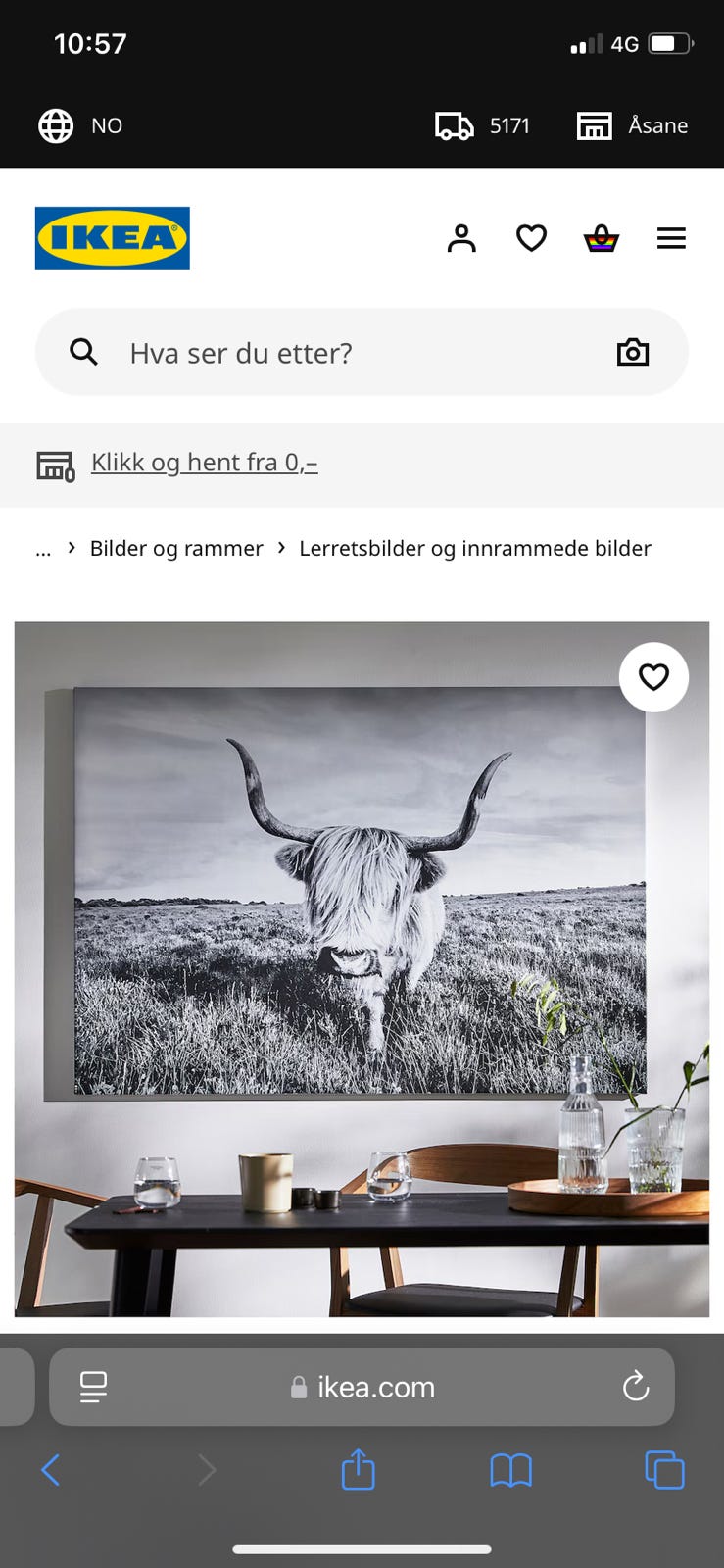Open the shopping bag icon
Image resolution: width=724 pixels, height=1568 pixels.
601,237
